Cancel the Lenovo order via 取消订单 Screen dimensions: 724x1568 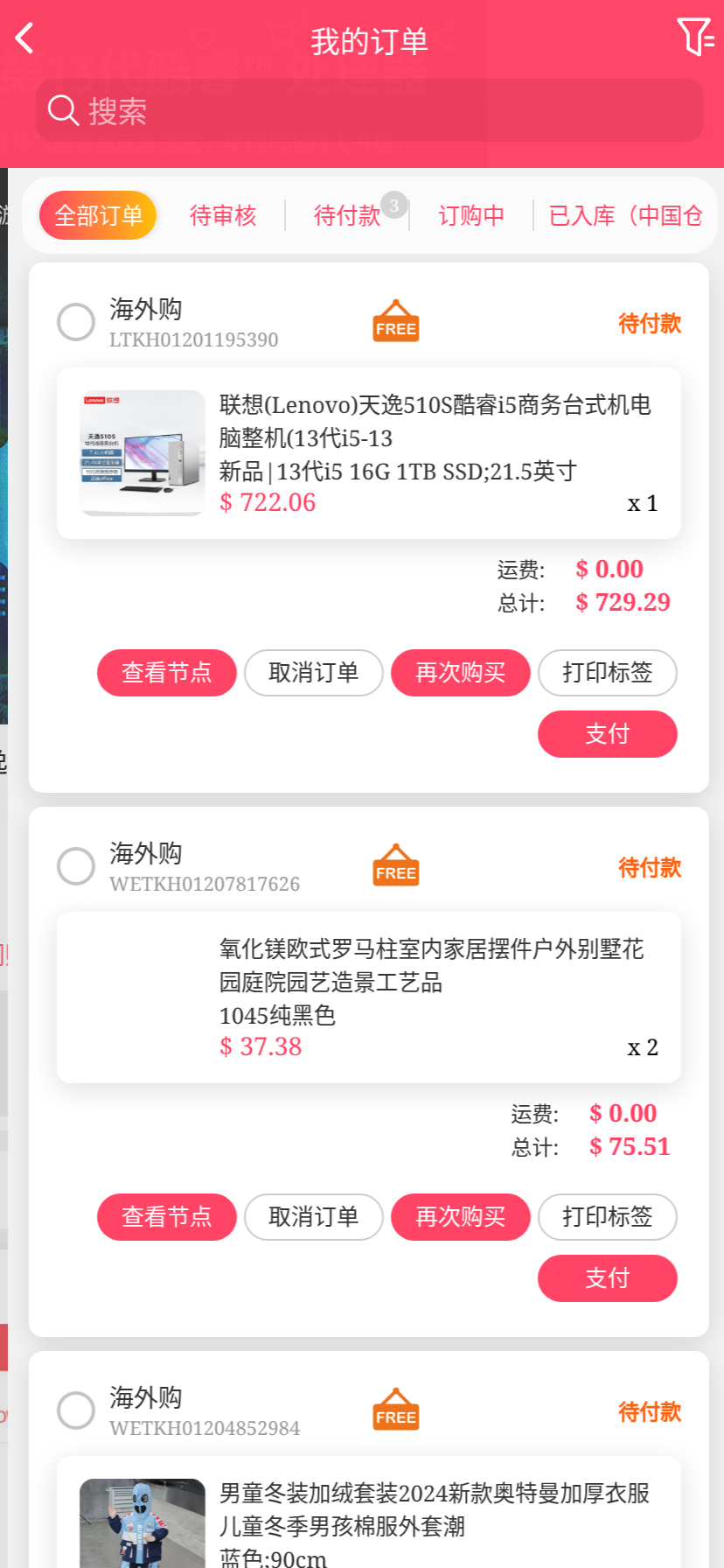tap(314, 673)
